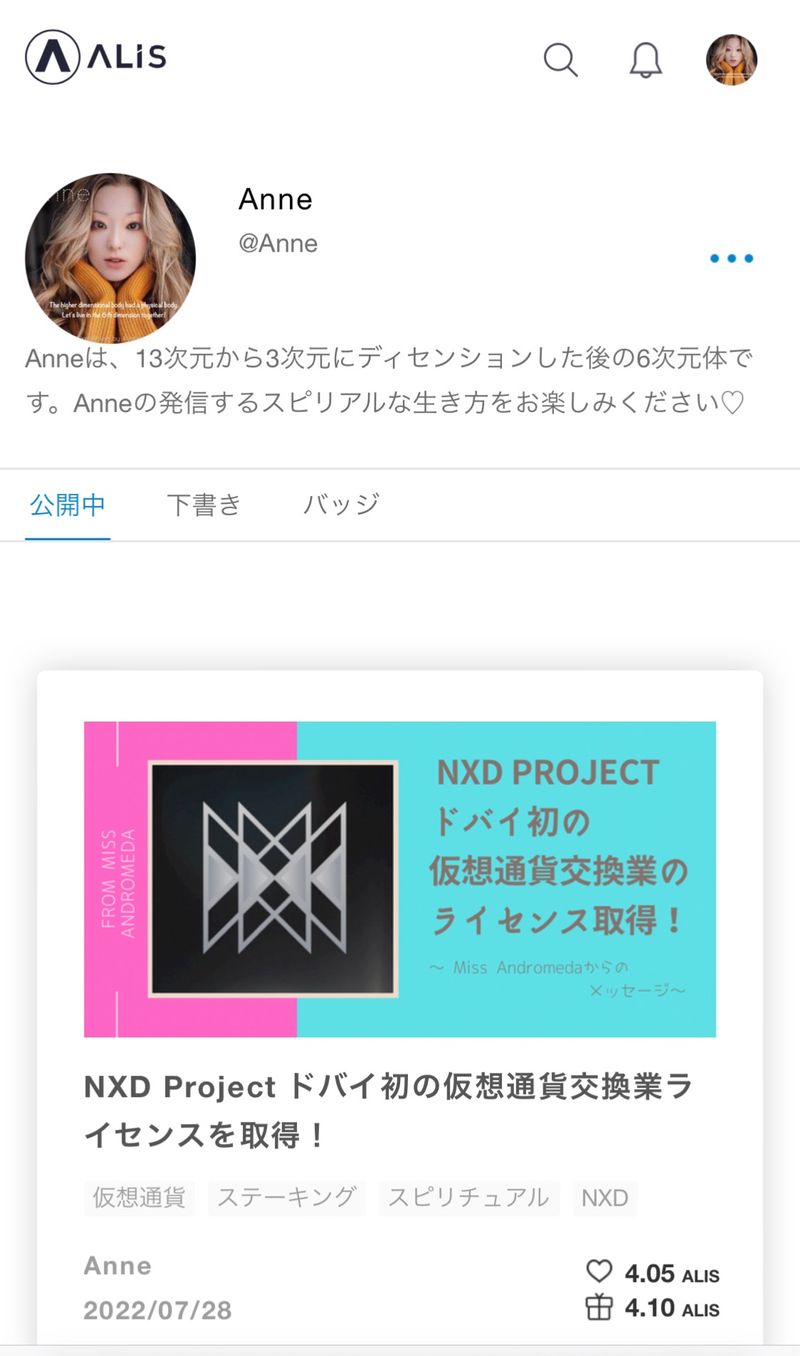The width and height of the screenshot is (800, 1356).
Task: Open the three-dot profile options menu
Action: click(x=731, y=259)
